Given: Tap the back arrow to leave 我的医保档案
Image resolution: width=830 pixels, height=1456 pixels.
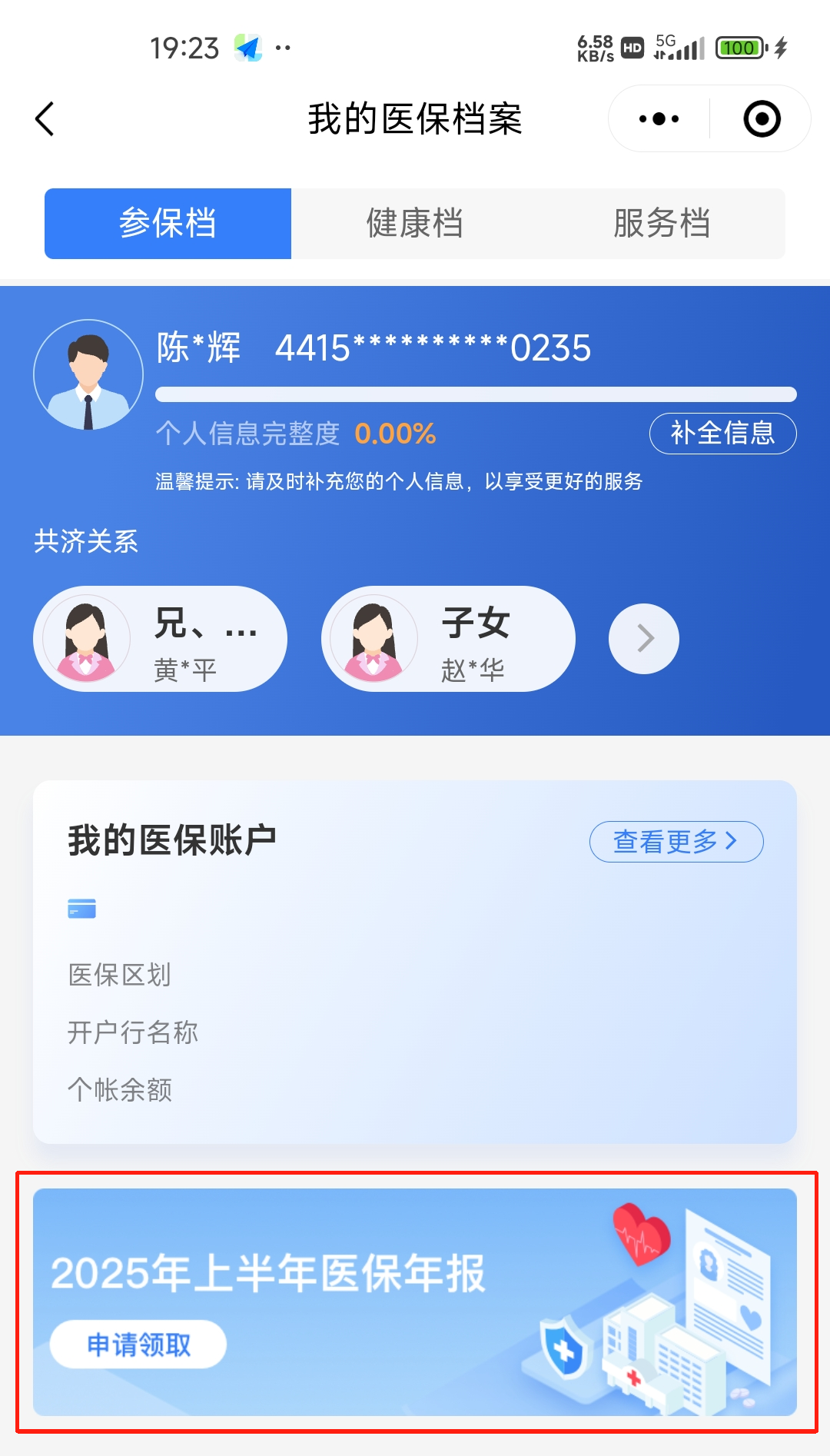Looking at the screenshot, I should click(44, 118).
